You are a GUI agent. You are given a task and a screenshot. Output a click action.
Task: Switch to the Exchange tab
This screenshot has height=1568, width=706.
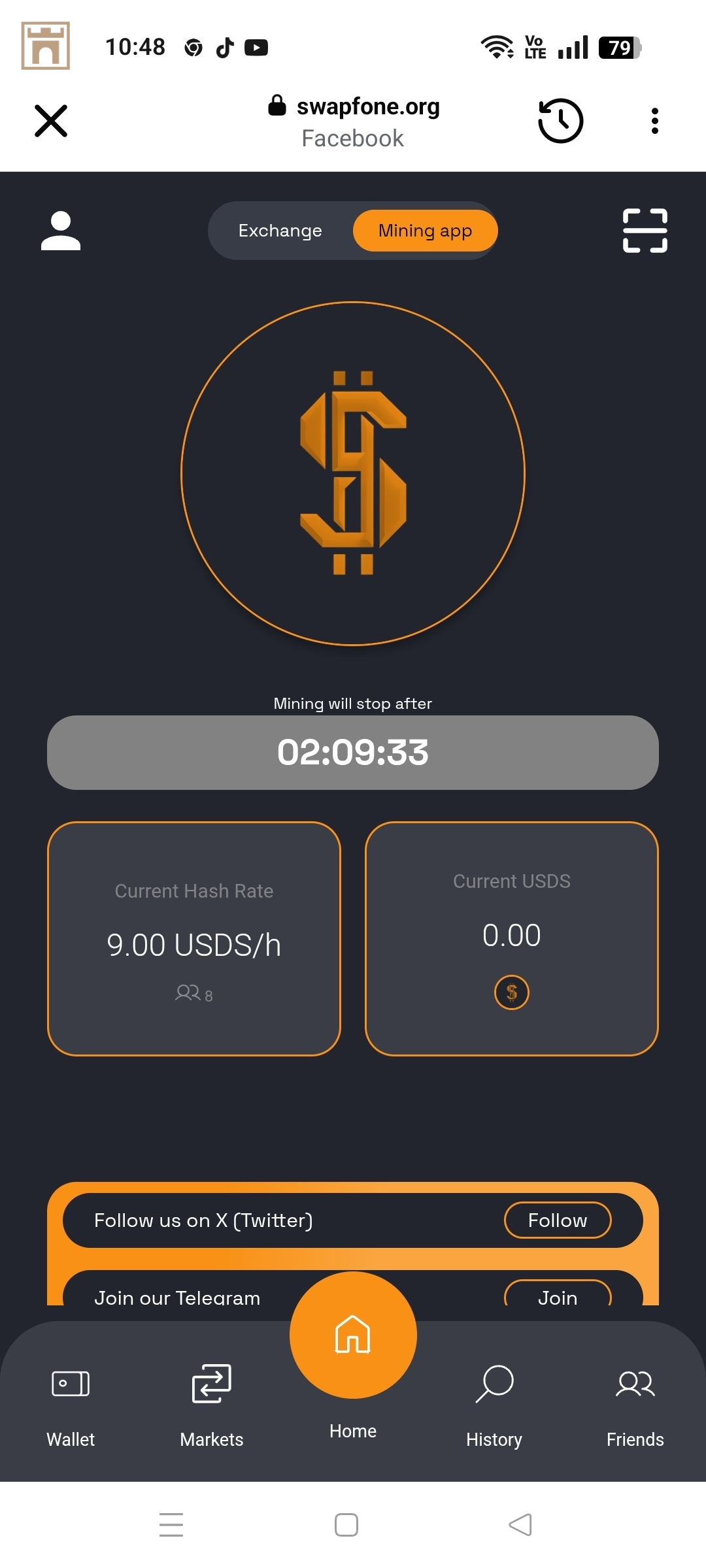click(280, 231)
